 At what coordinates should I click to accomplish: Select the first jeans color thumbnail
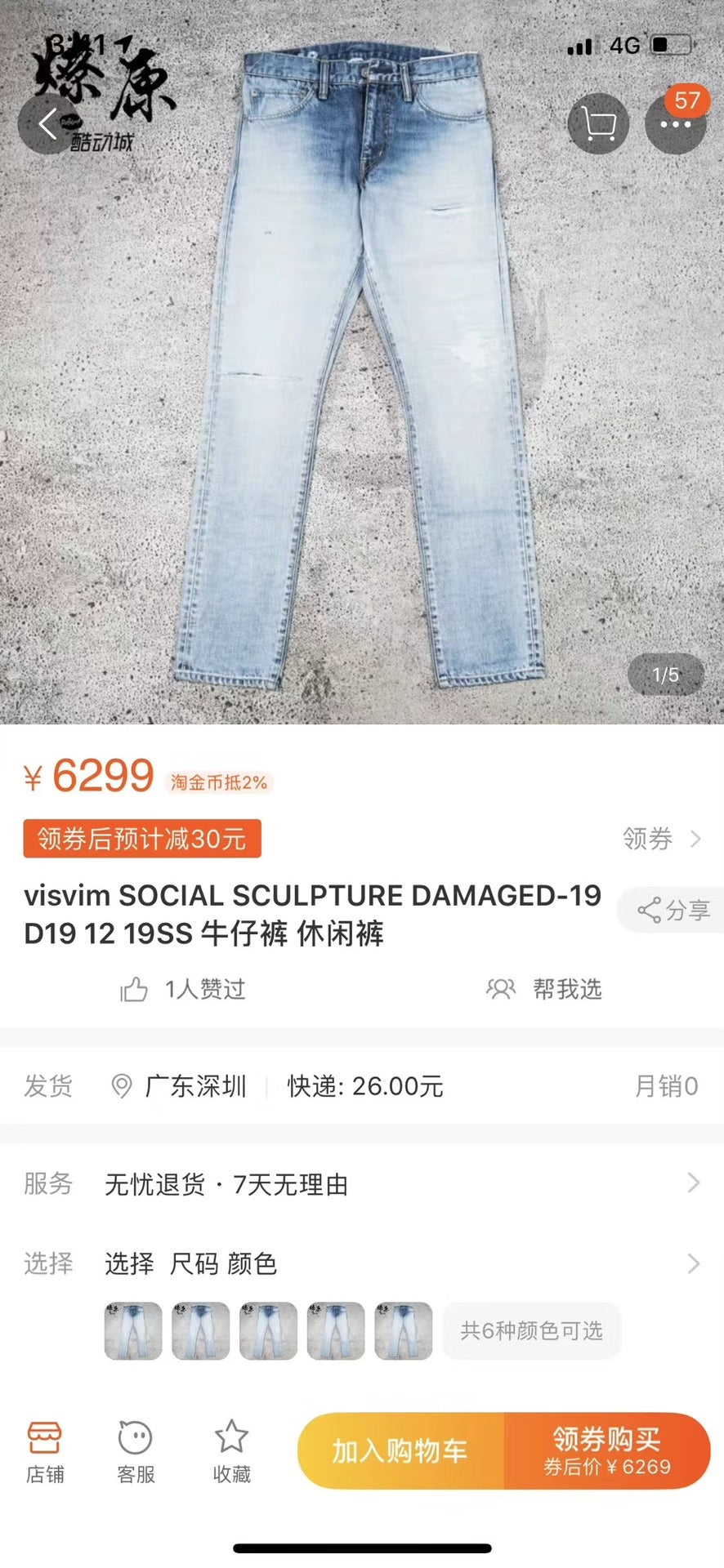point(133,1331)
